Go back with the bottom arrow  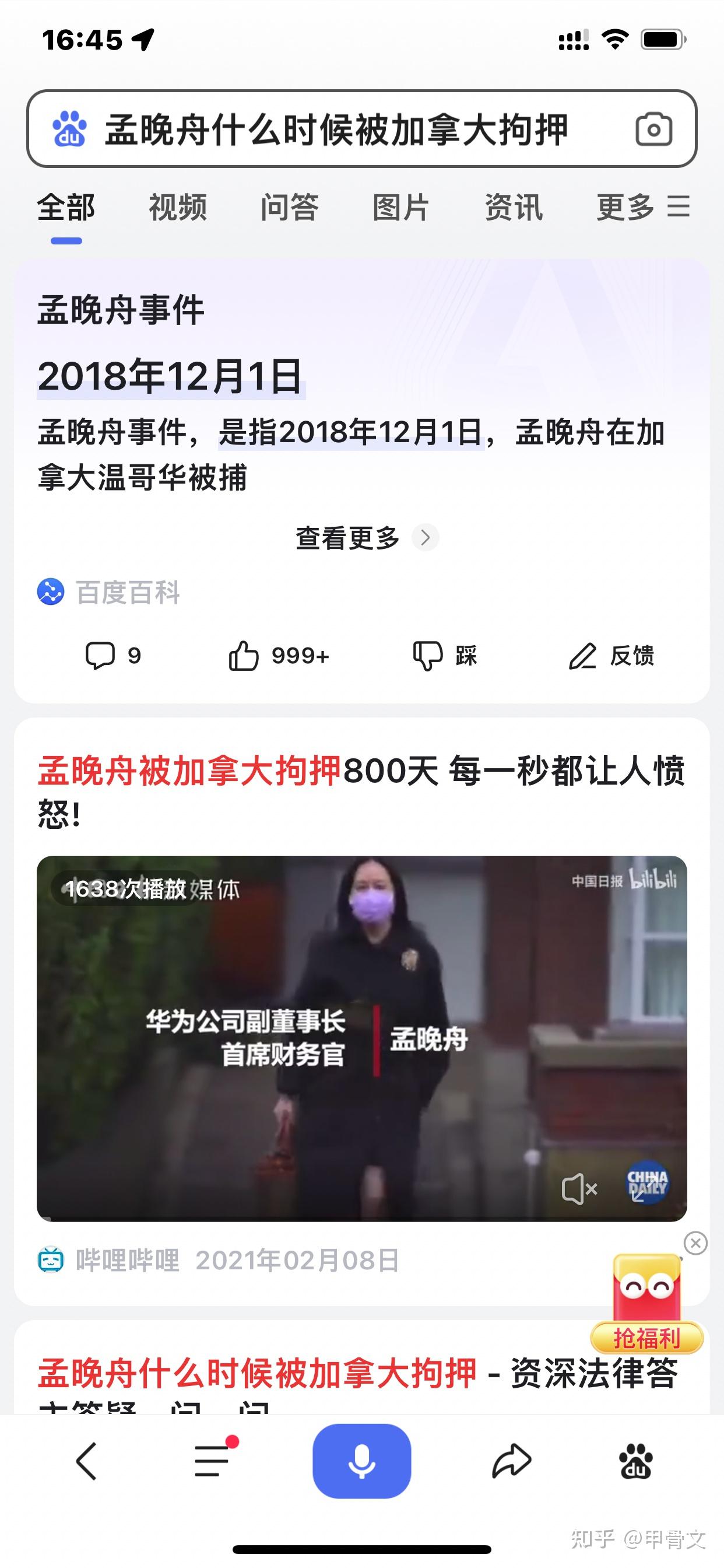click(86, 1461)
